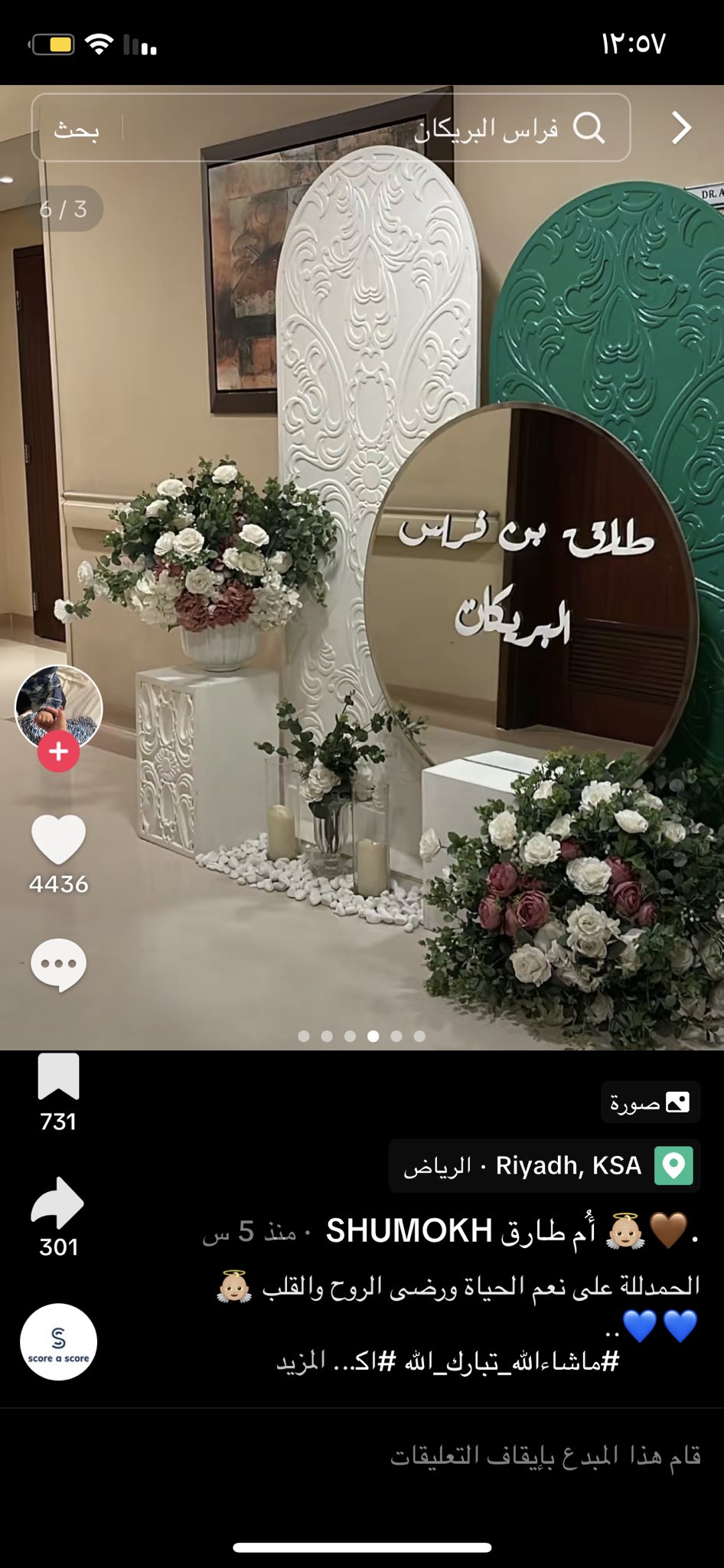
Task: Like this post with the heart
Action: [x=58, y=840]
